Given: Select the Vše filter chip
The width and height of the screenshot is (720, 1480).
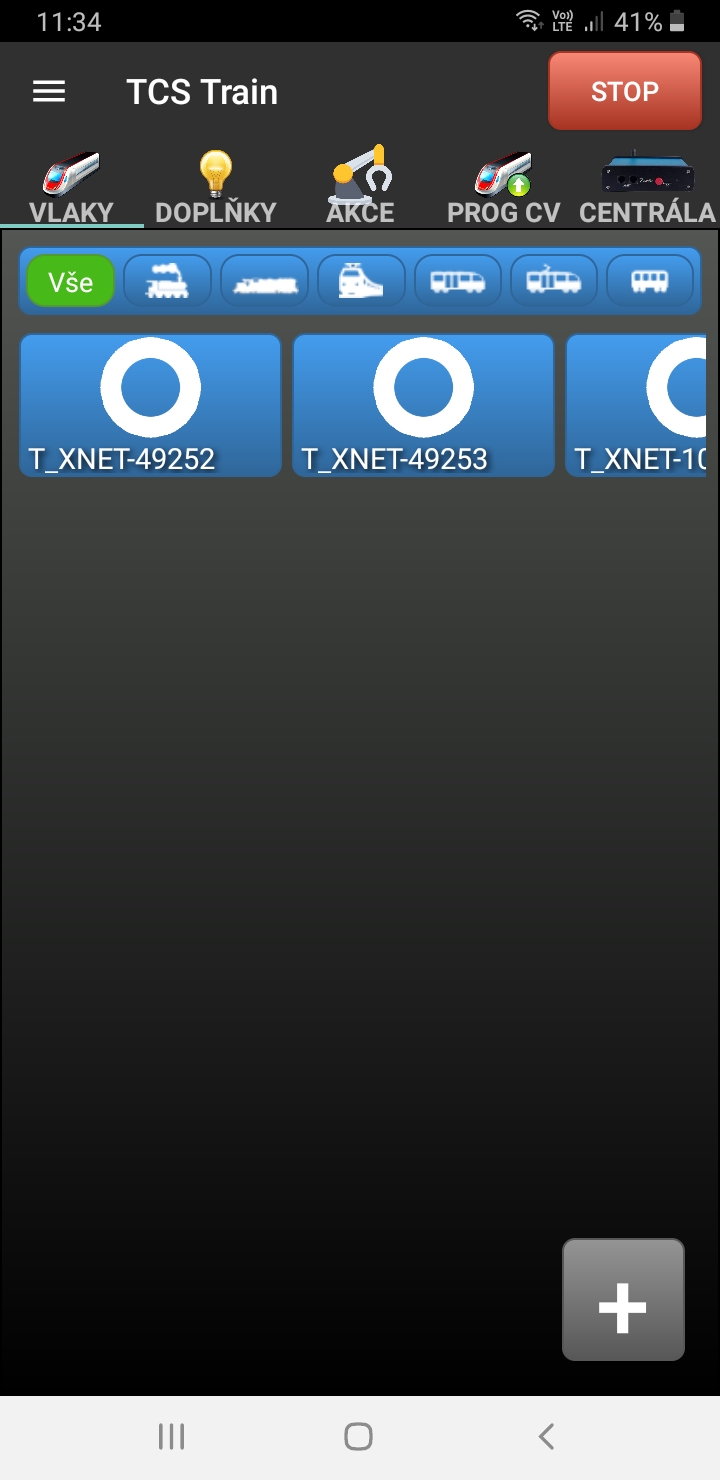Looking at the screenshot, I should tap(70, 282).
